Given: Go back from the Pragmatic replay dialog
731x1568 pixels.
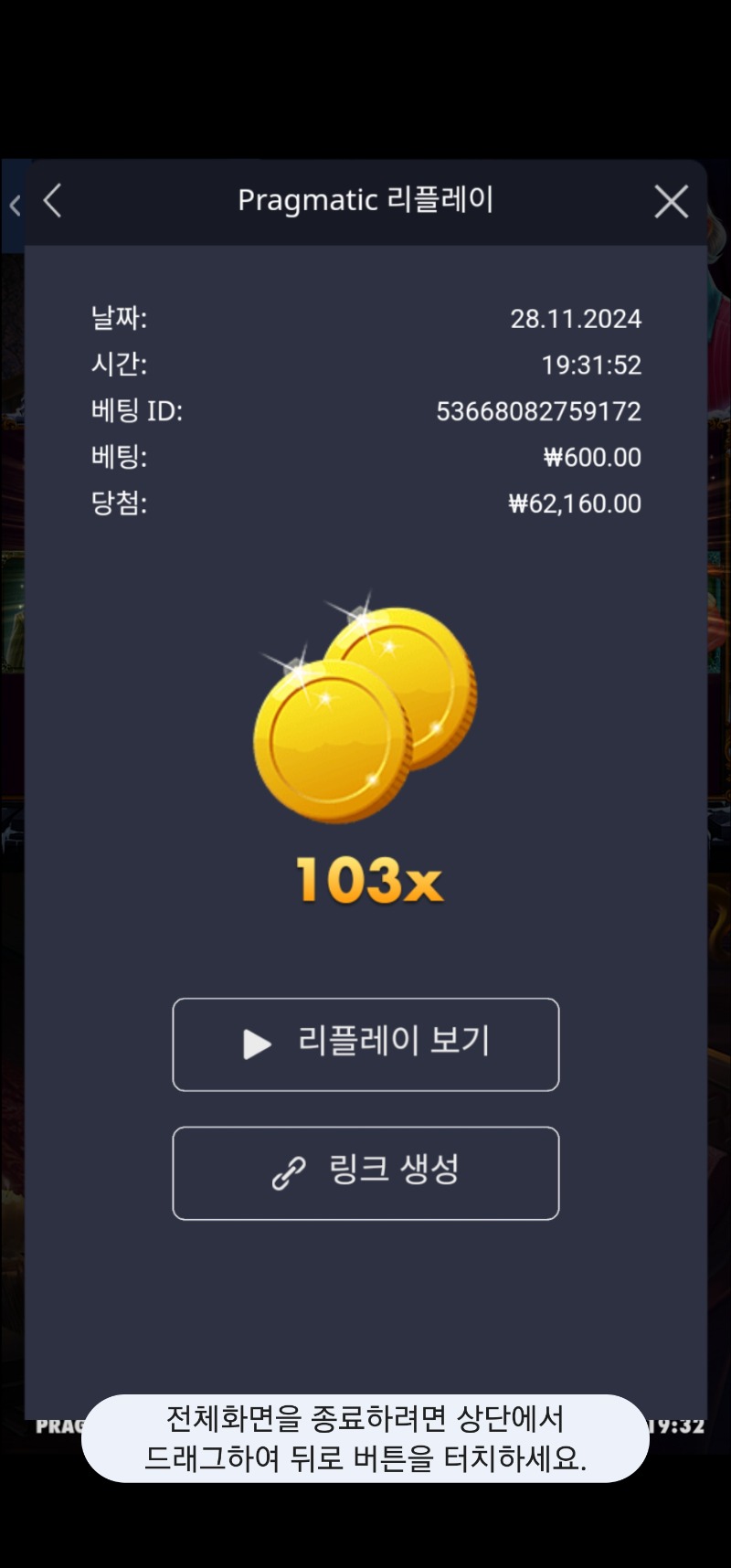Looking at the screenshot, I should pos(53,201).
